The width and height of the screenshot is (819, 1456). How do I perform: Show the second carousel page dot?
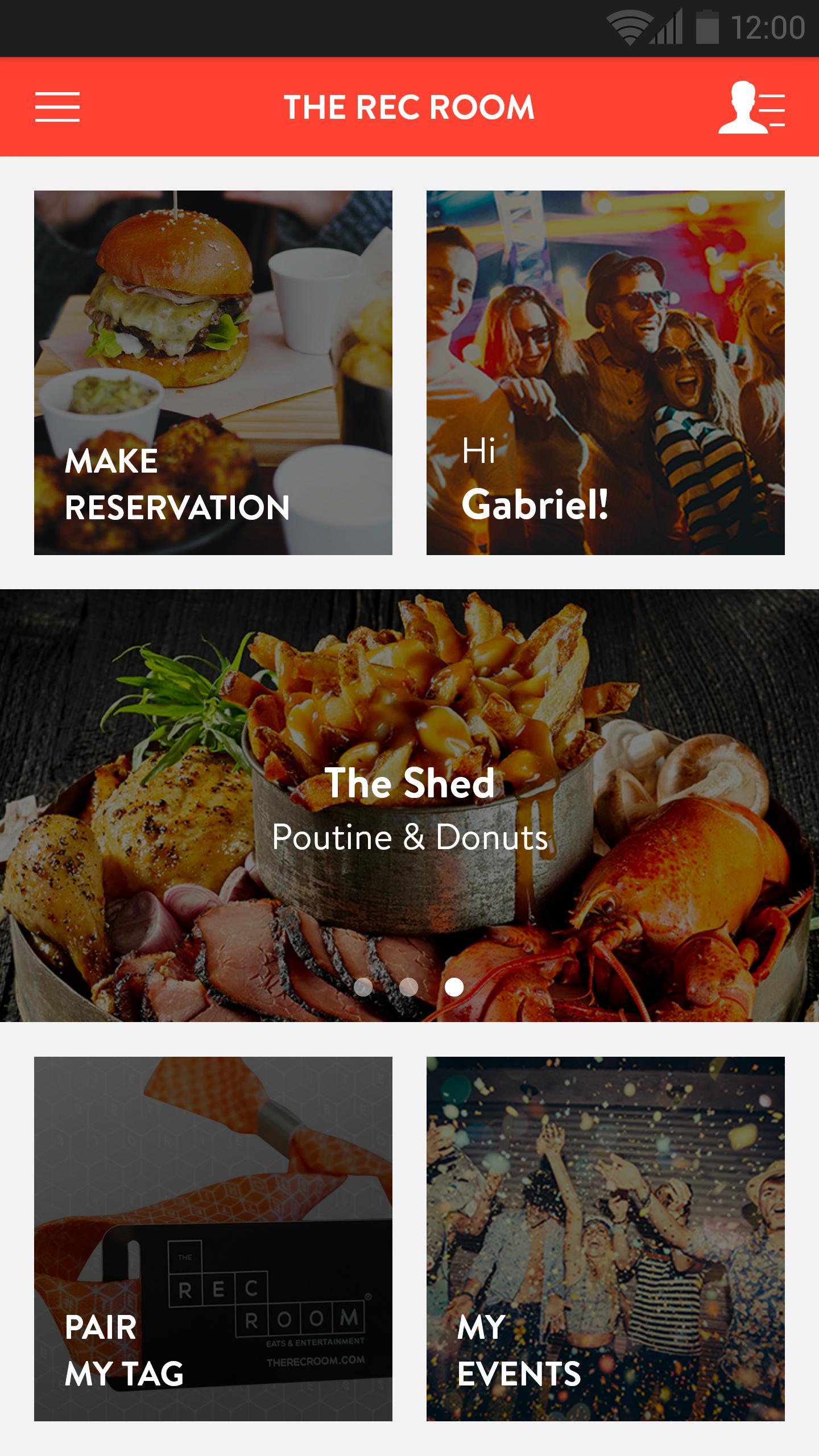click(x=409, y=987)
